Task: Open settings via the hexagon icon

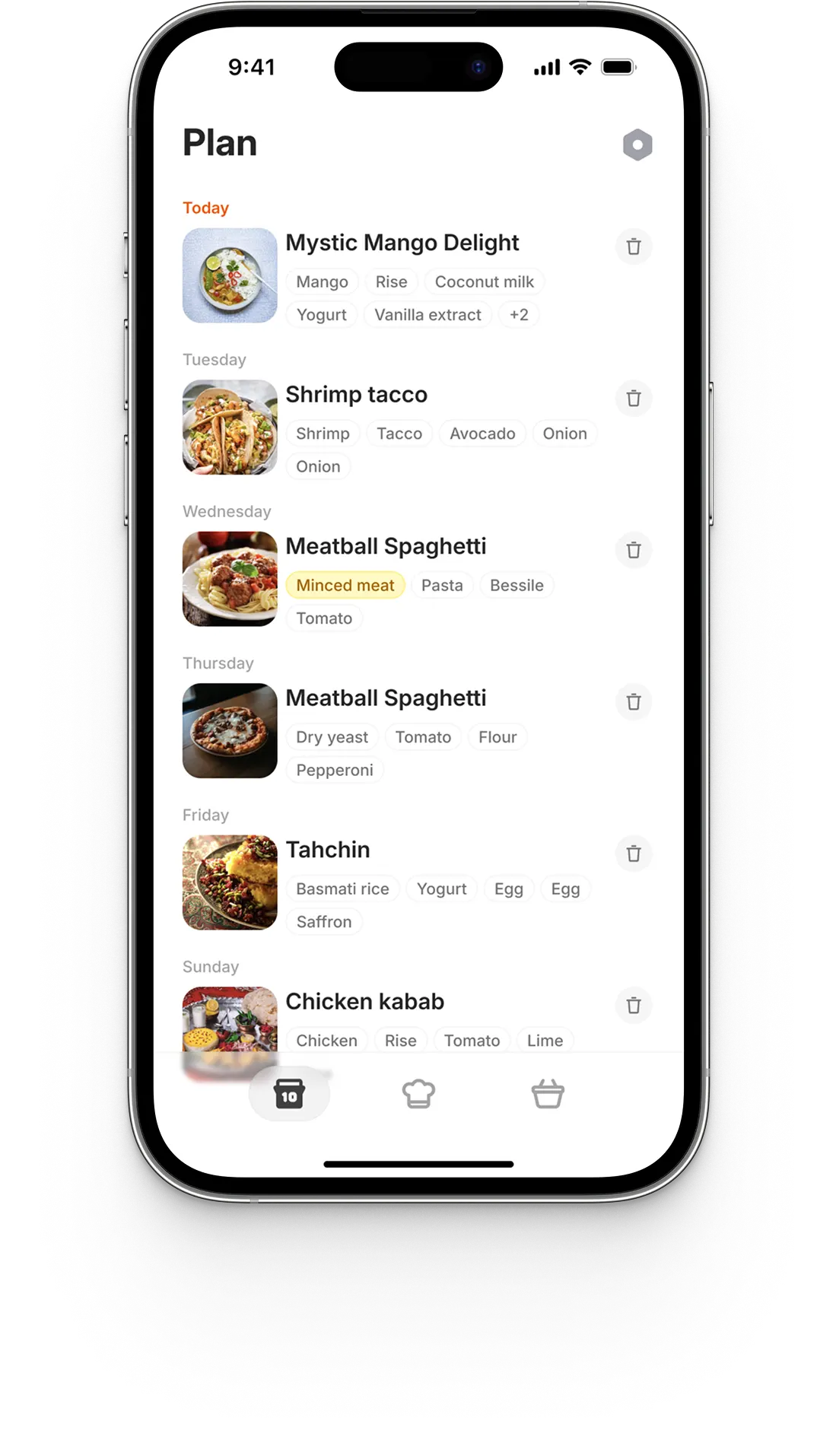Action: 637,145
